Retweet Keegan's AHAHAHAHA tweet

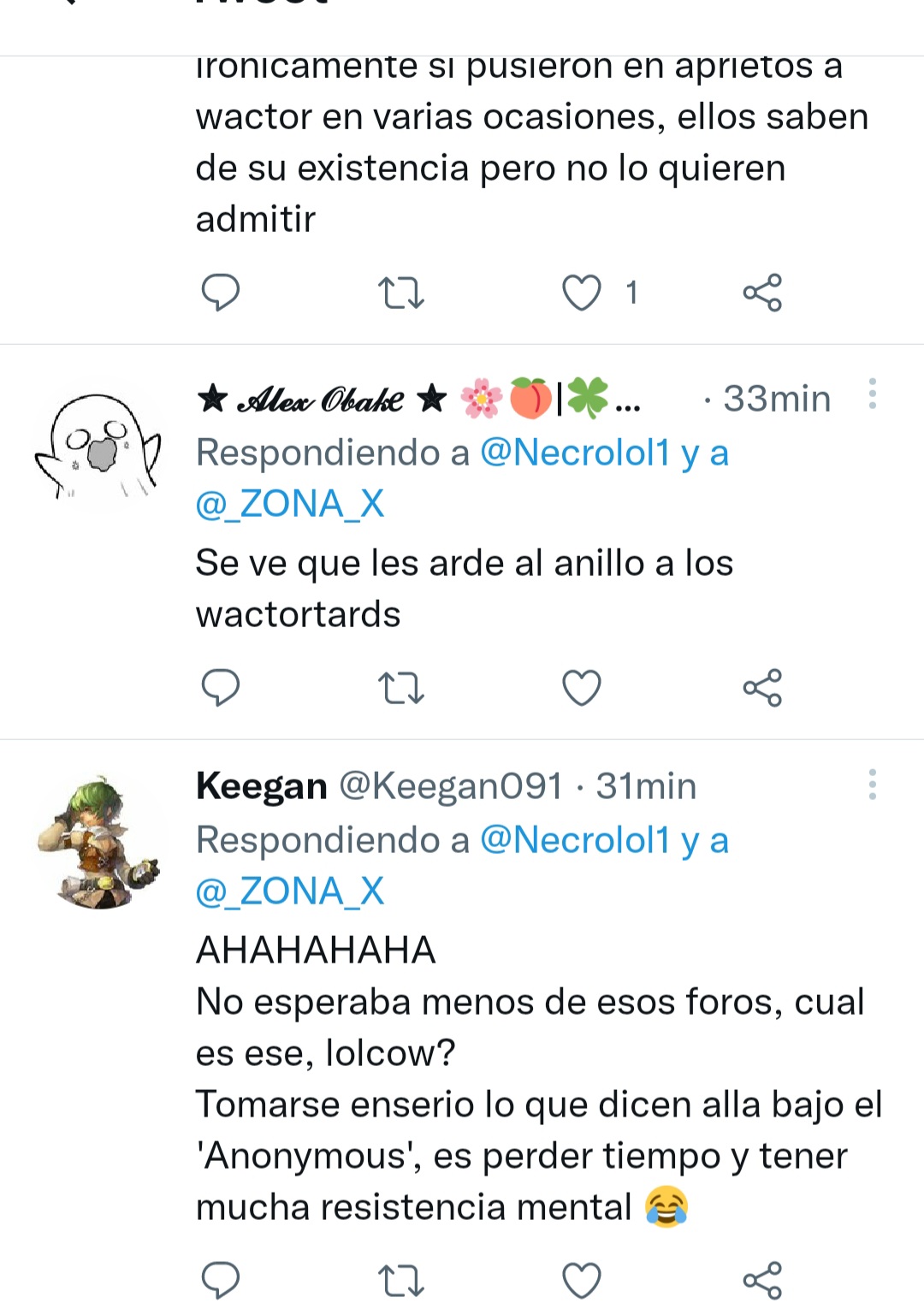coord(400,1280)
